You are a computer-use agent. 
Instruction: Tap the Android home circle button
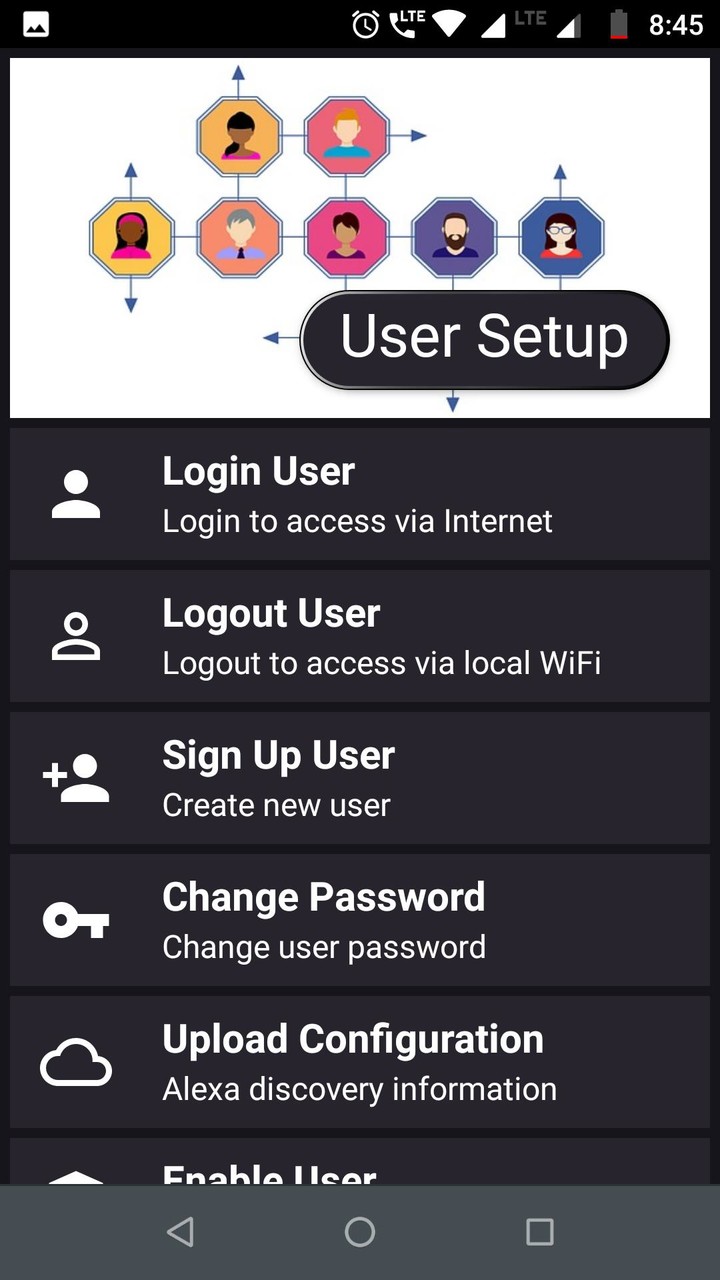(360, 1231)
